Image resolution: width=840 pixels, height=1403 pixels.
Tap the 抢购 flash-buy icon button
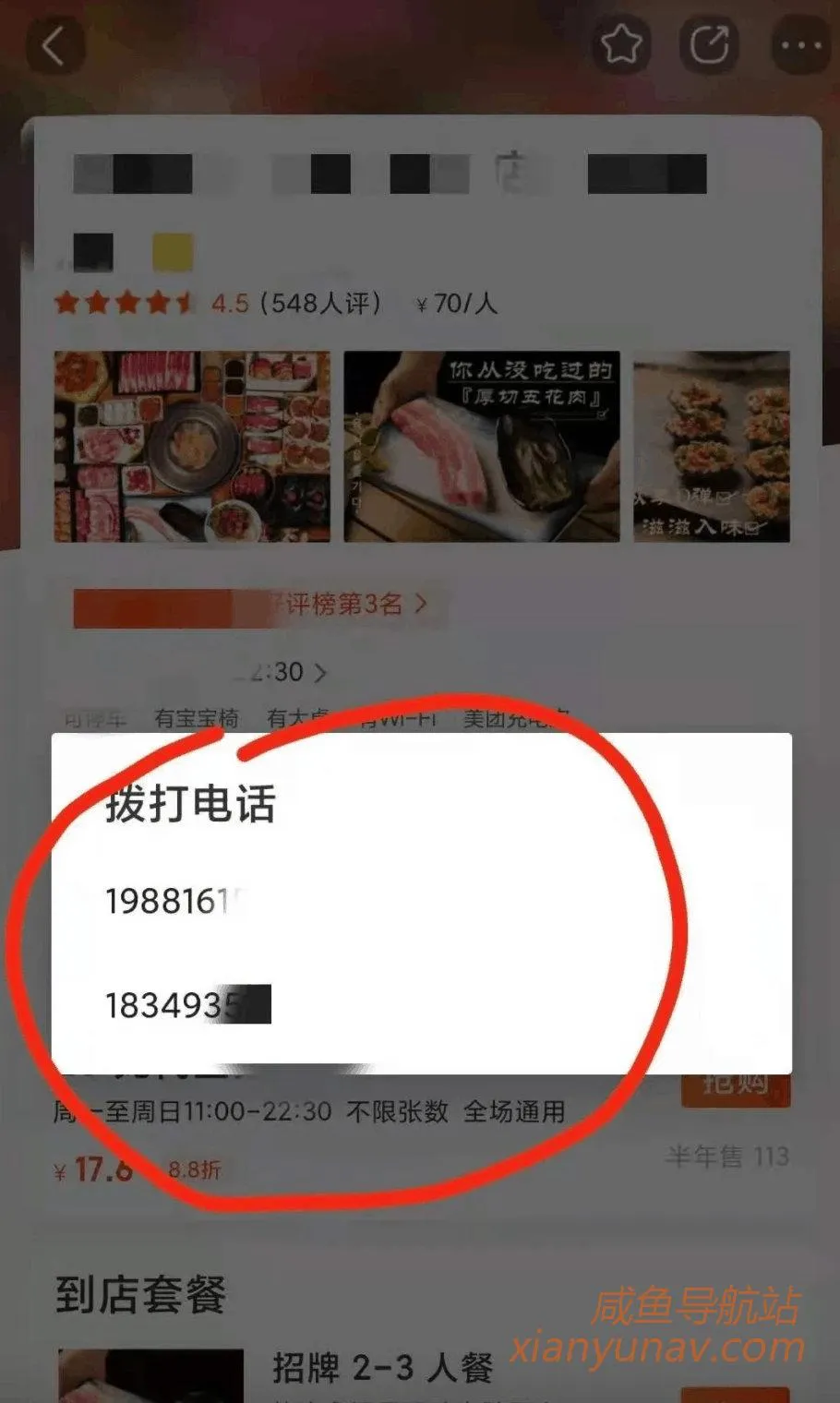point(736,1087)
